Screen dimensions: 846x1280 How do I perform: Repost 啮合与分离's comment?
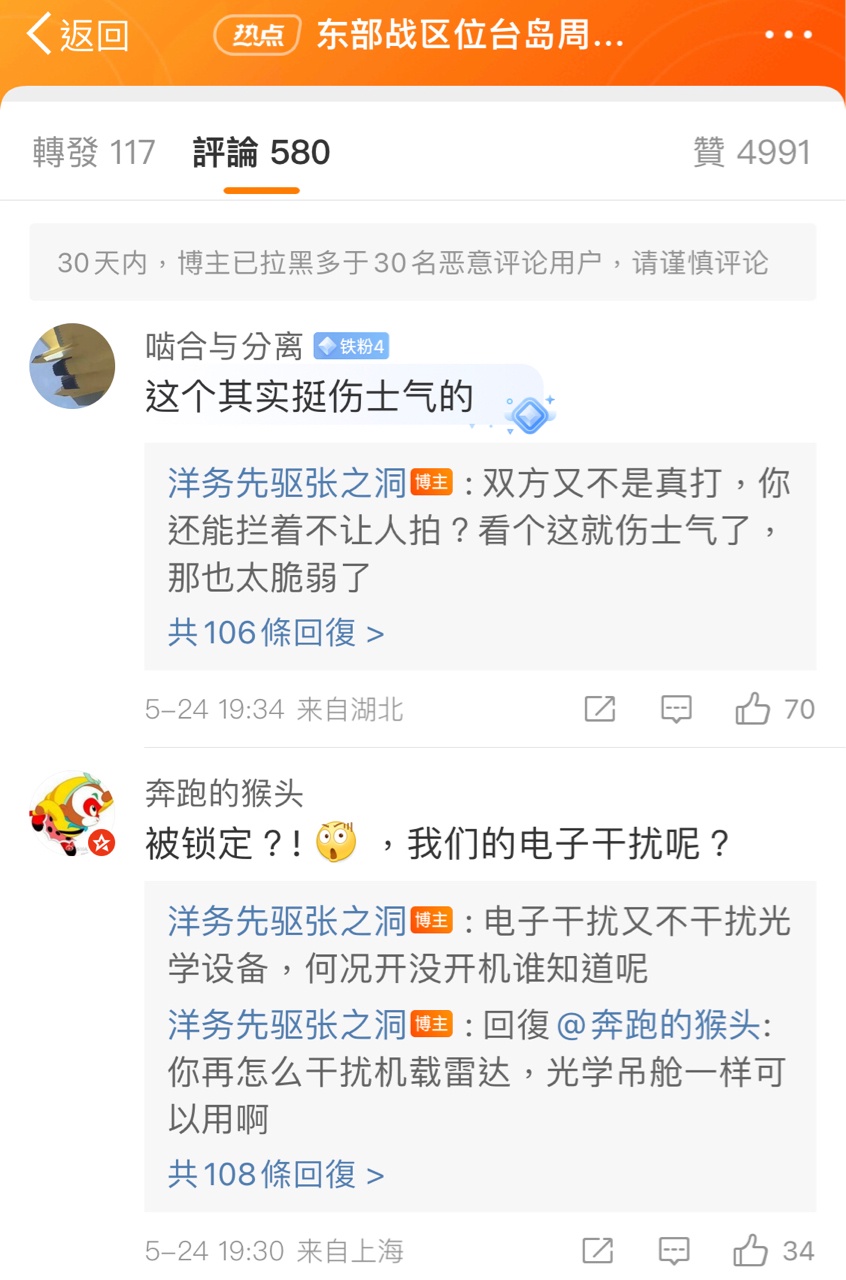[x=599, y=710]
